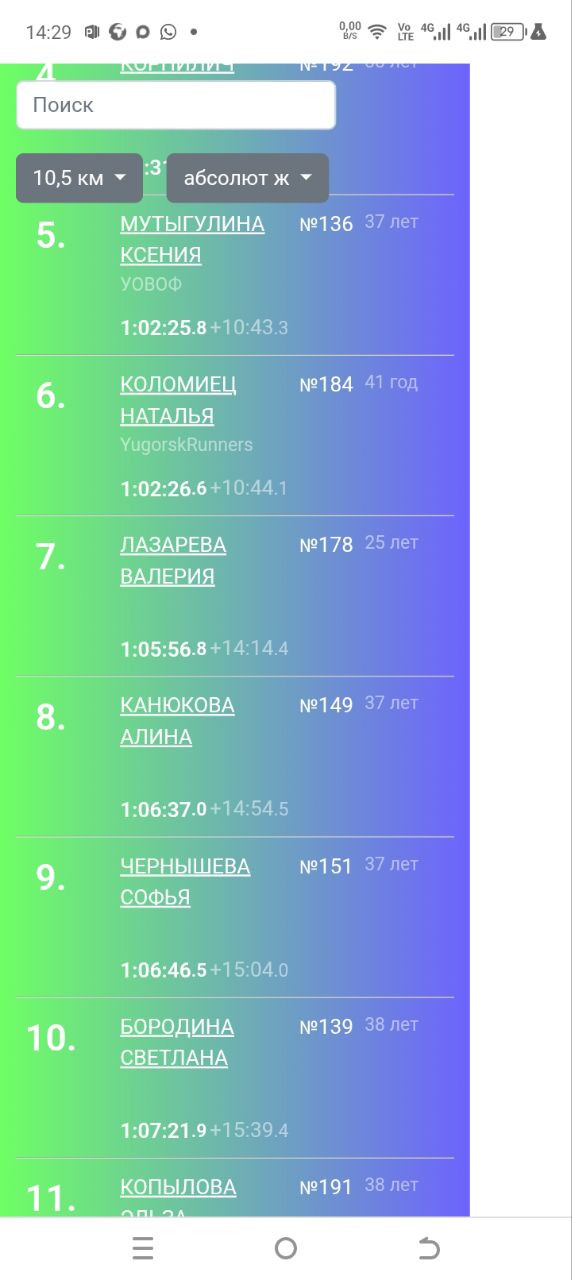Tap the Бородина Светлана name link
This screenshot has width=572, height=1280.
pos(177,1042)
